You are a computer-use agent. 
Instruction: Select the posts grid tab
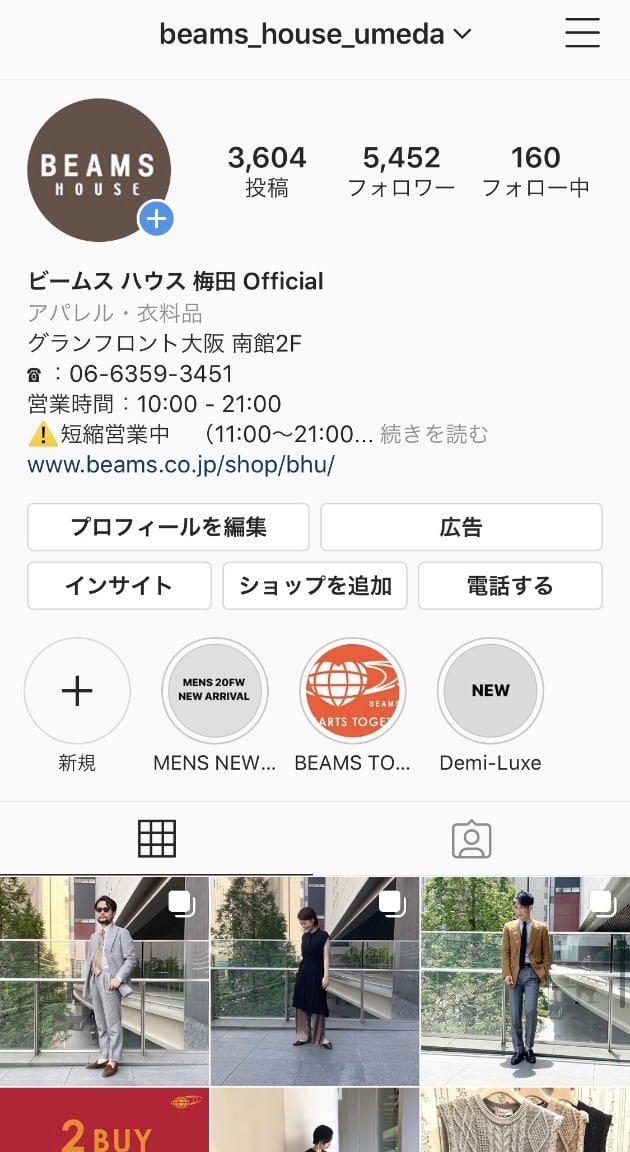pos(157,839)
